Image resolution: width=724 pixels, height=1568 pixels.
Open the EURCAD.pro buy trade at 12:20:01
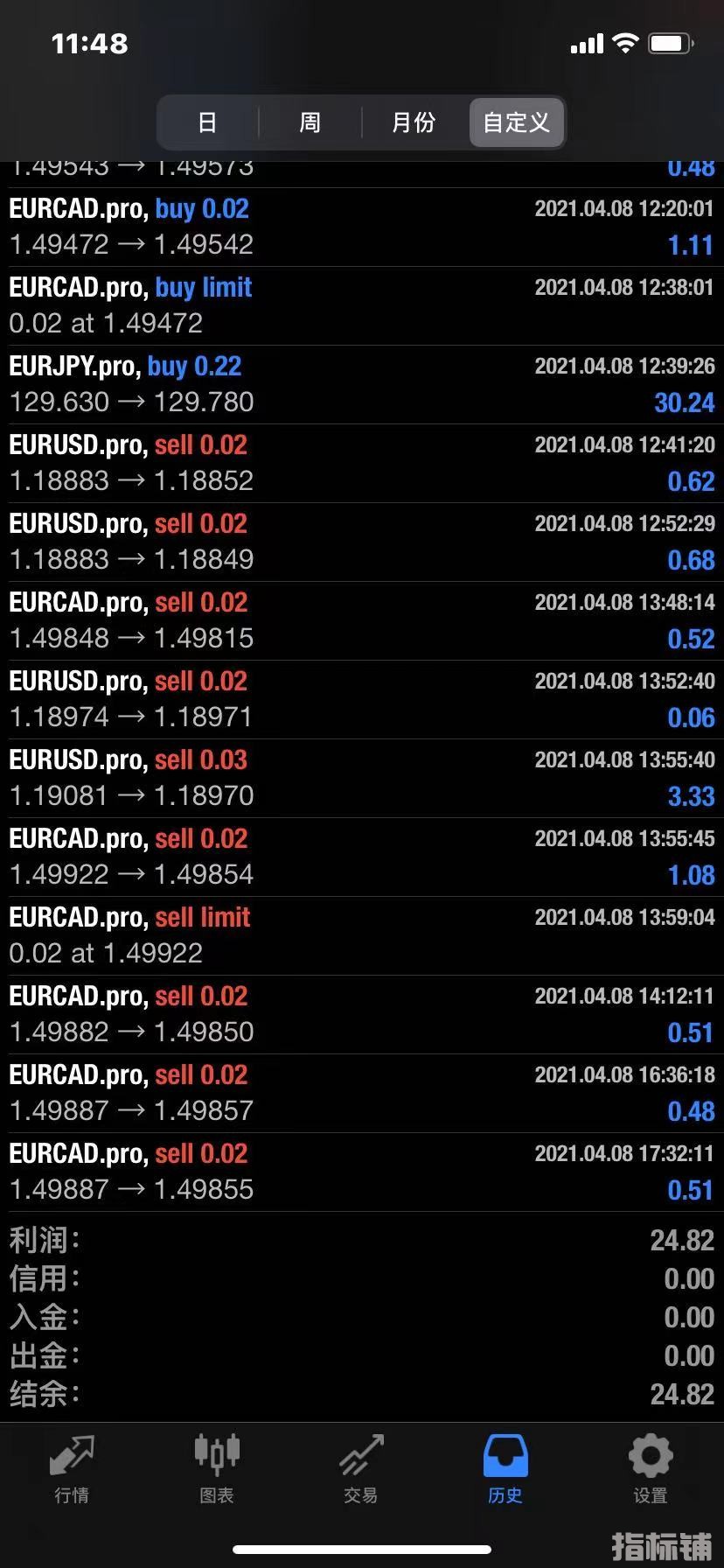(x=362, y=227)
